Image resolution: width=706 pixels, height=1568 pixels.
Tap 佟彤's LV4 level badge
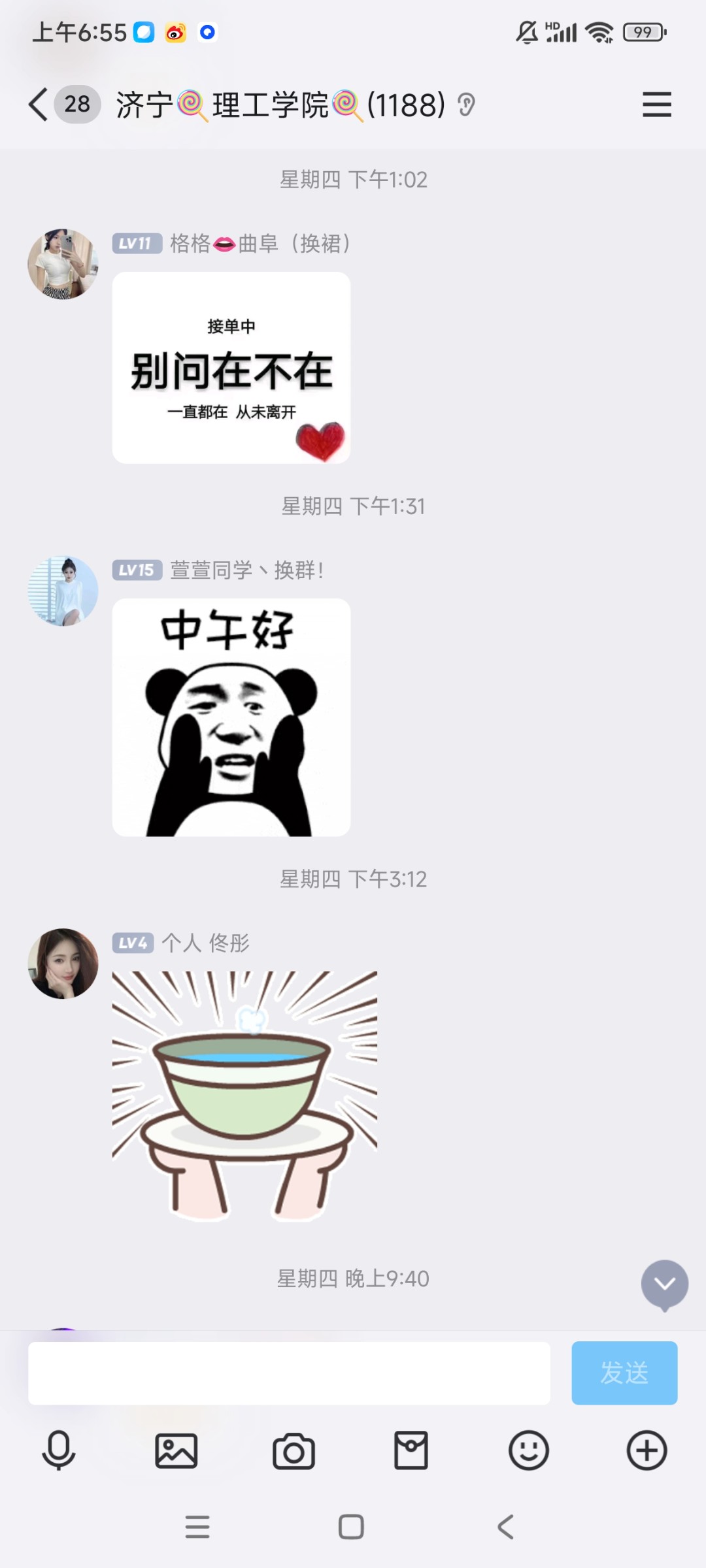133,943
